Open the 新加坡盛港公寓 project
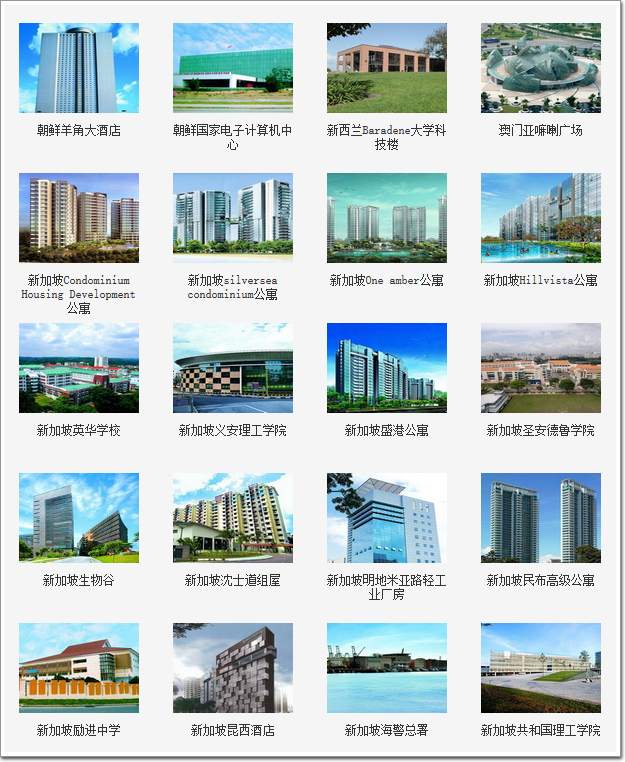This screenshot has width=625, height=762. (387, 368)
